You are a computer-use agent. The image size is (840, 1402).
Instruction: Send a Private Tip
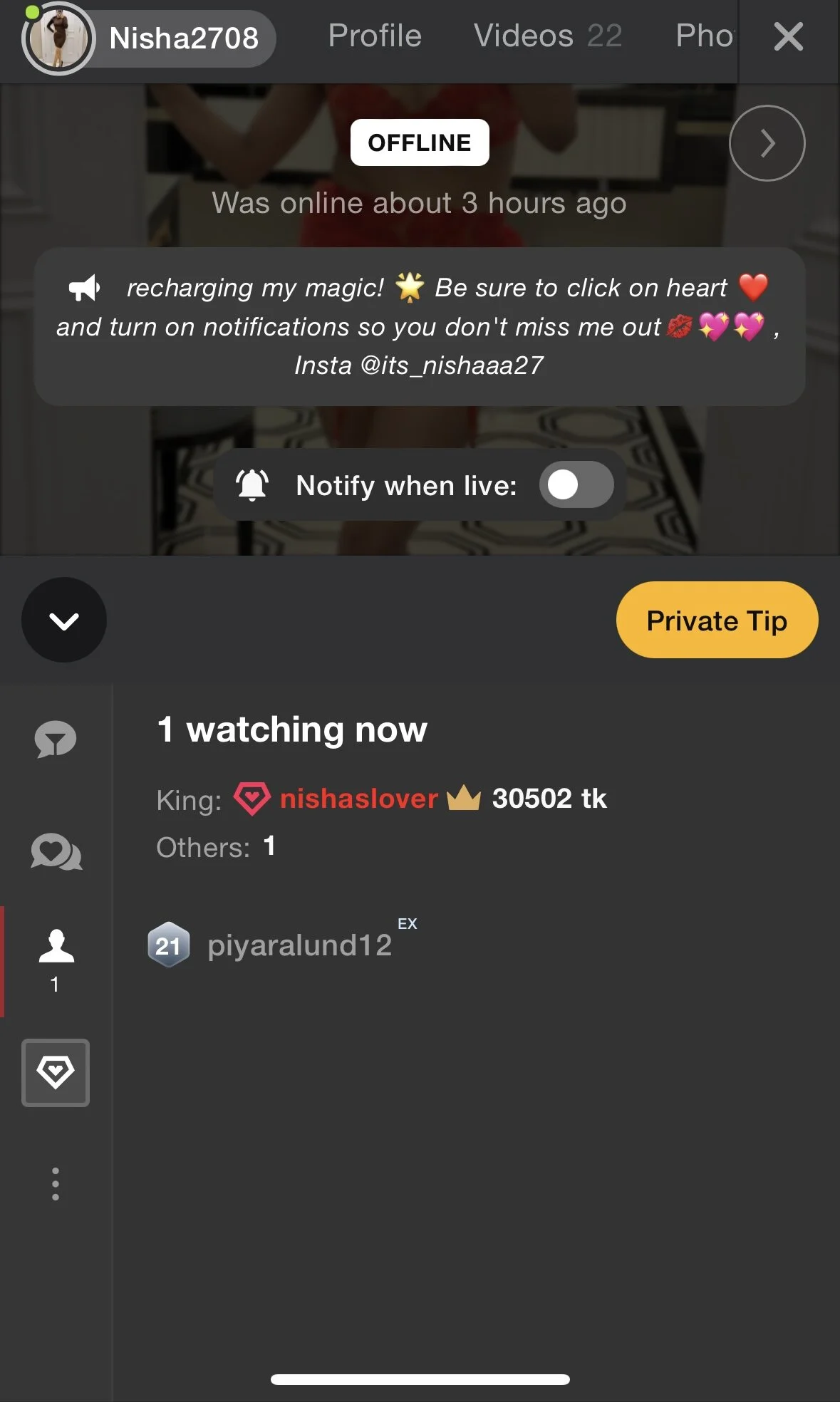pos(716,620)
